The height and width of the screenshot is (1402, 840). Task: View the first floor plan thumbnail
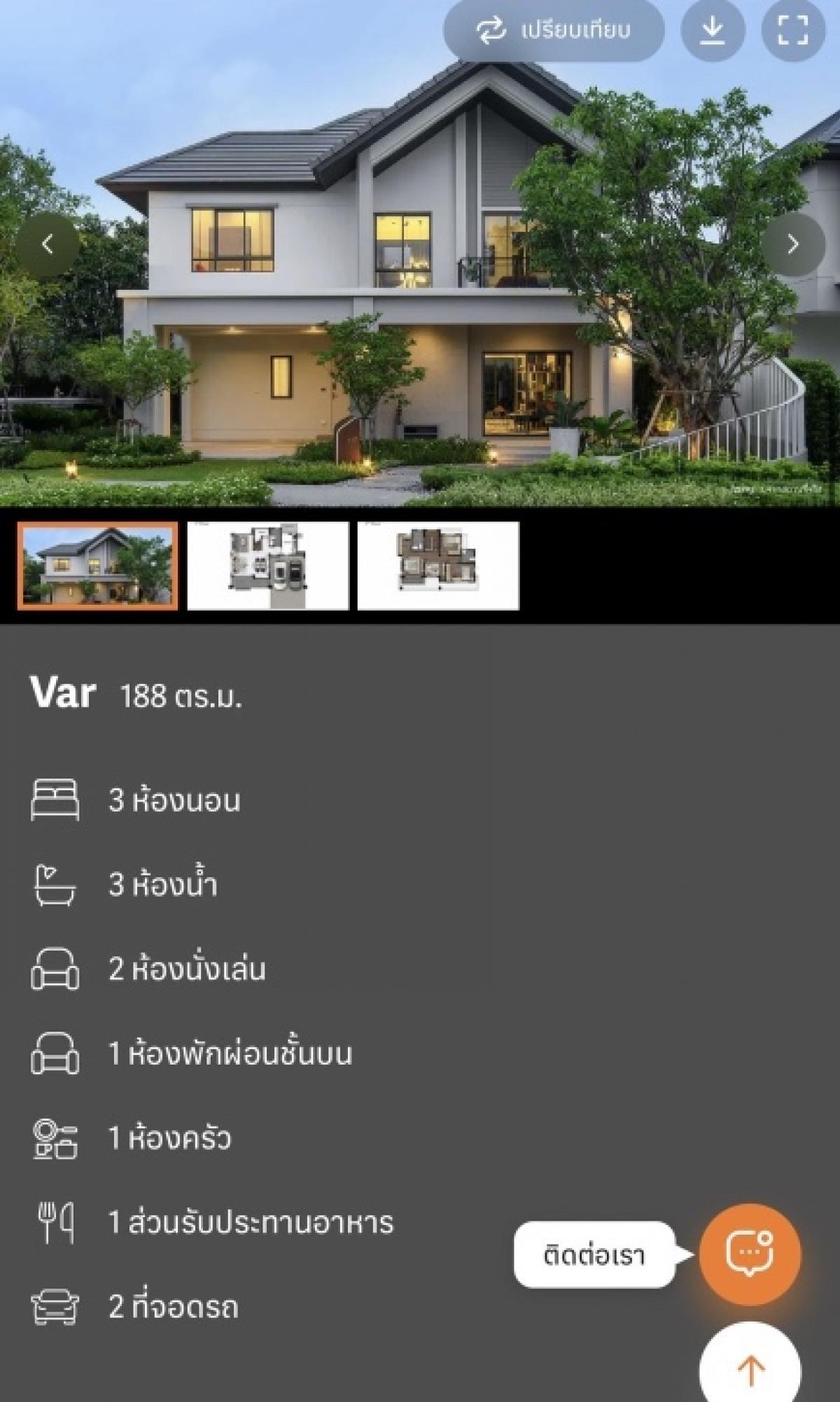(x=268, y=566)
